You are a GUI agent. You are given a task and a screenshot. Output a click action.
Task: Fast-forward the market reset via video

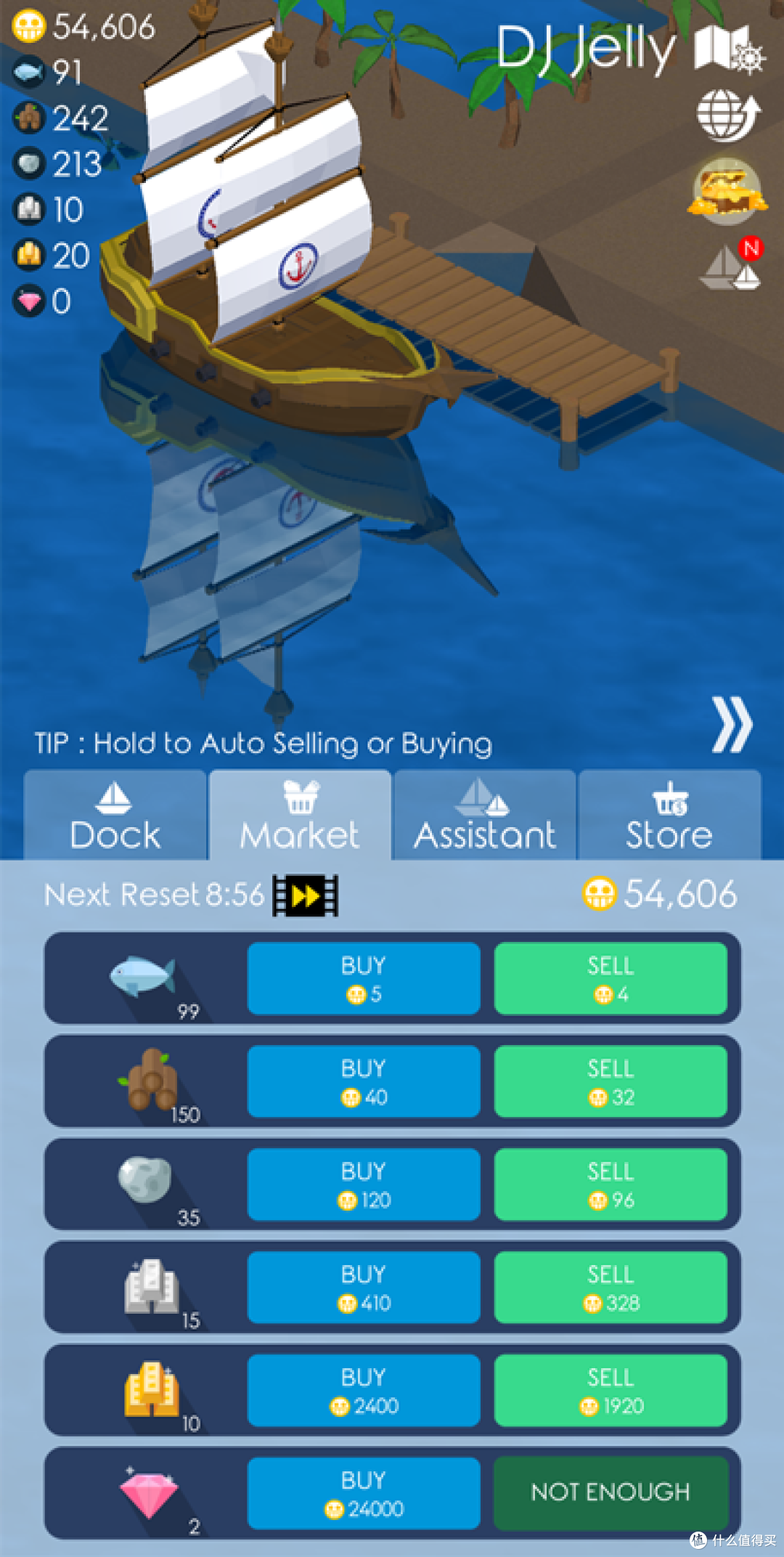(x=306, y=895)
